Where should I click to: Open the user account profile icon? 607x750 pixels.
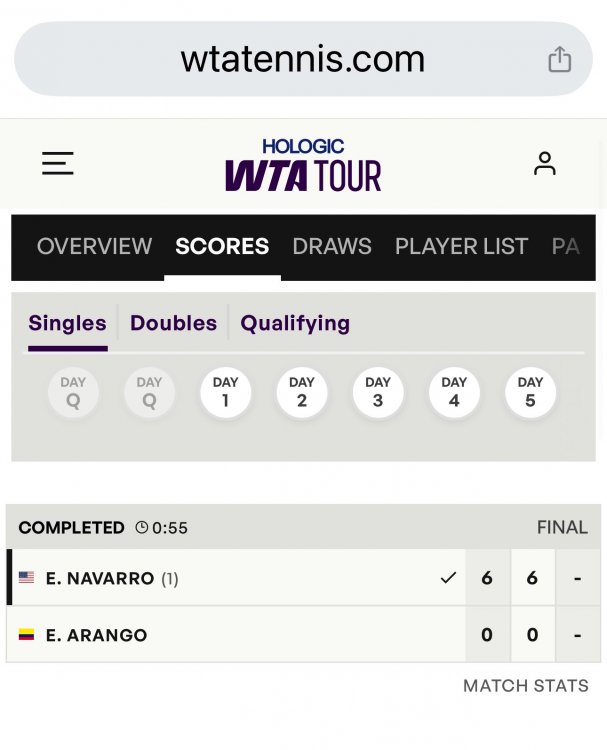point(544,164)
